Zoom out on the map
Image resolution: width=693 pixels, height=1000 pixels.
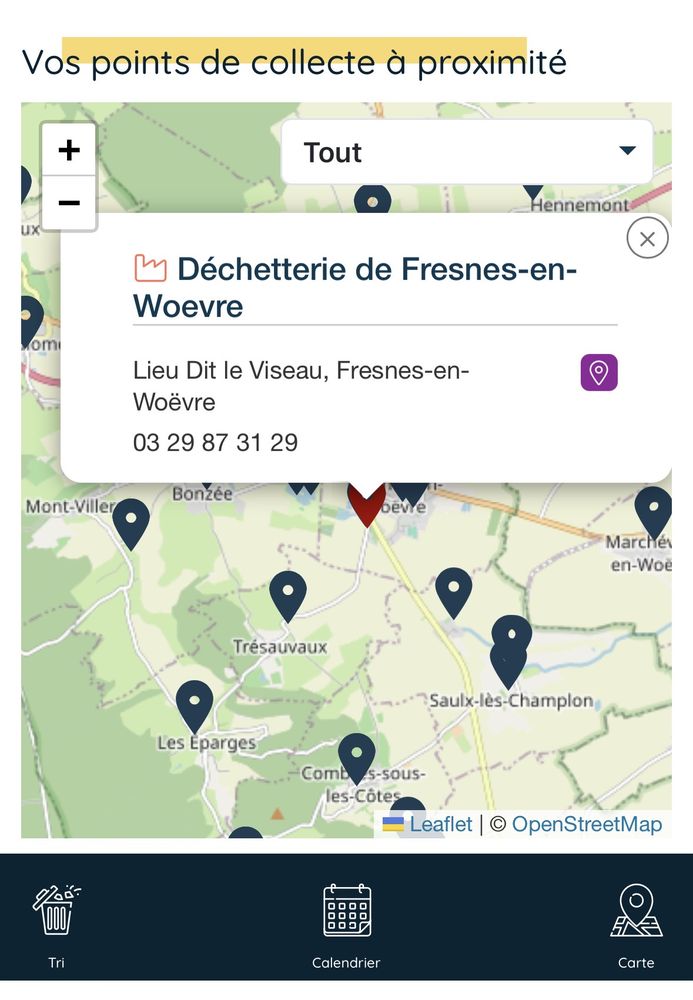point(69,203)
